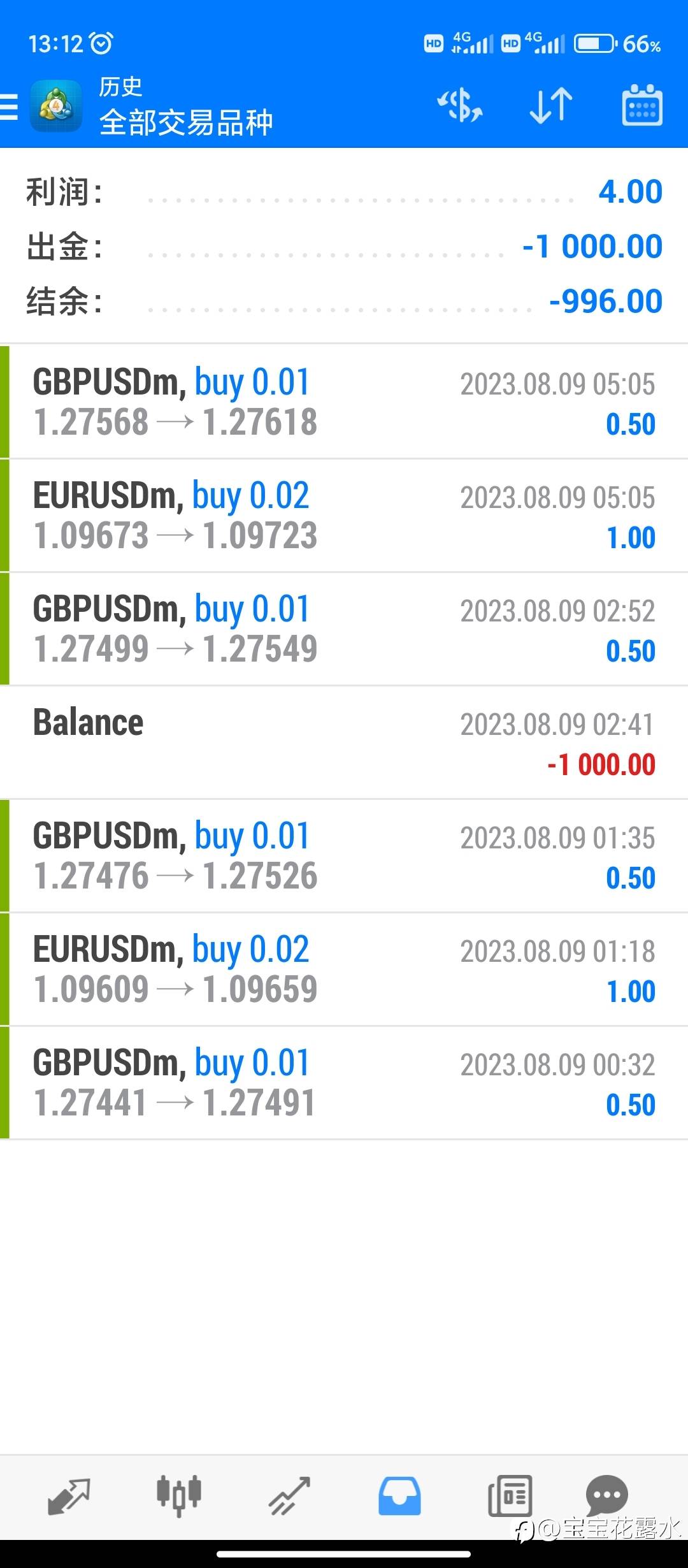Viewport: 688px width, 1568px height.
Task: Select the History inbox tab
Action: pos(399,1495)
